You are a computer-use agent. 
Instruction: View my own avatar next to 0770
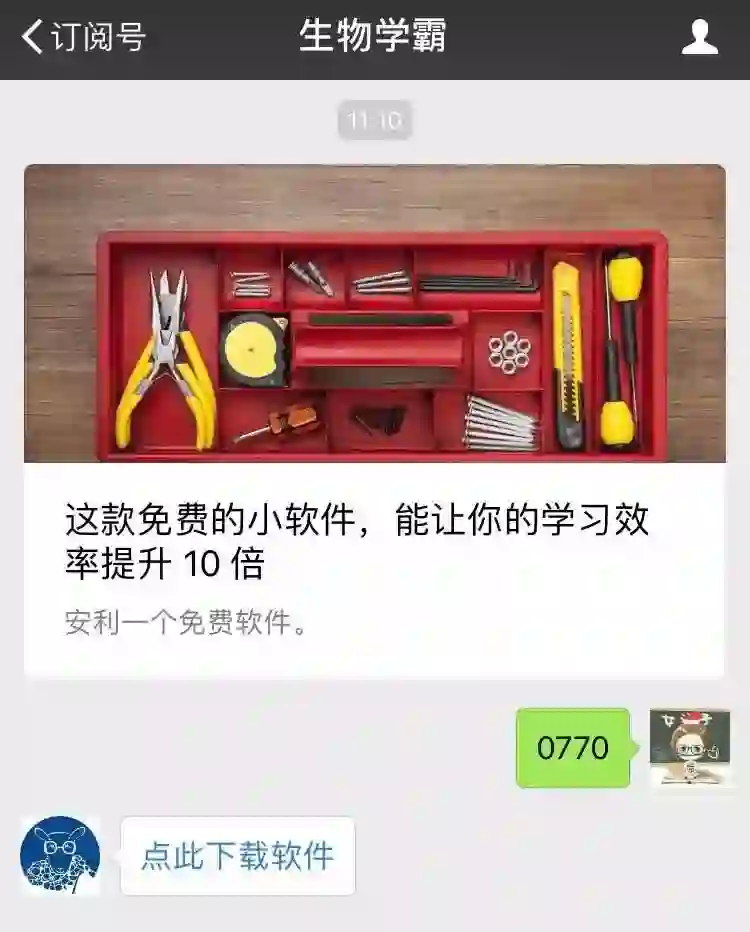(689, 748)
